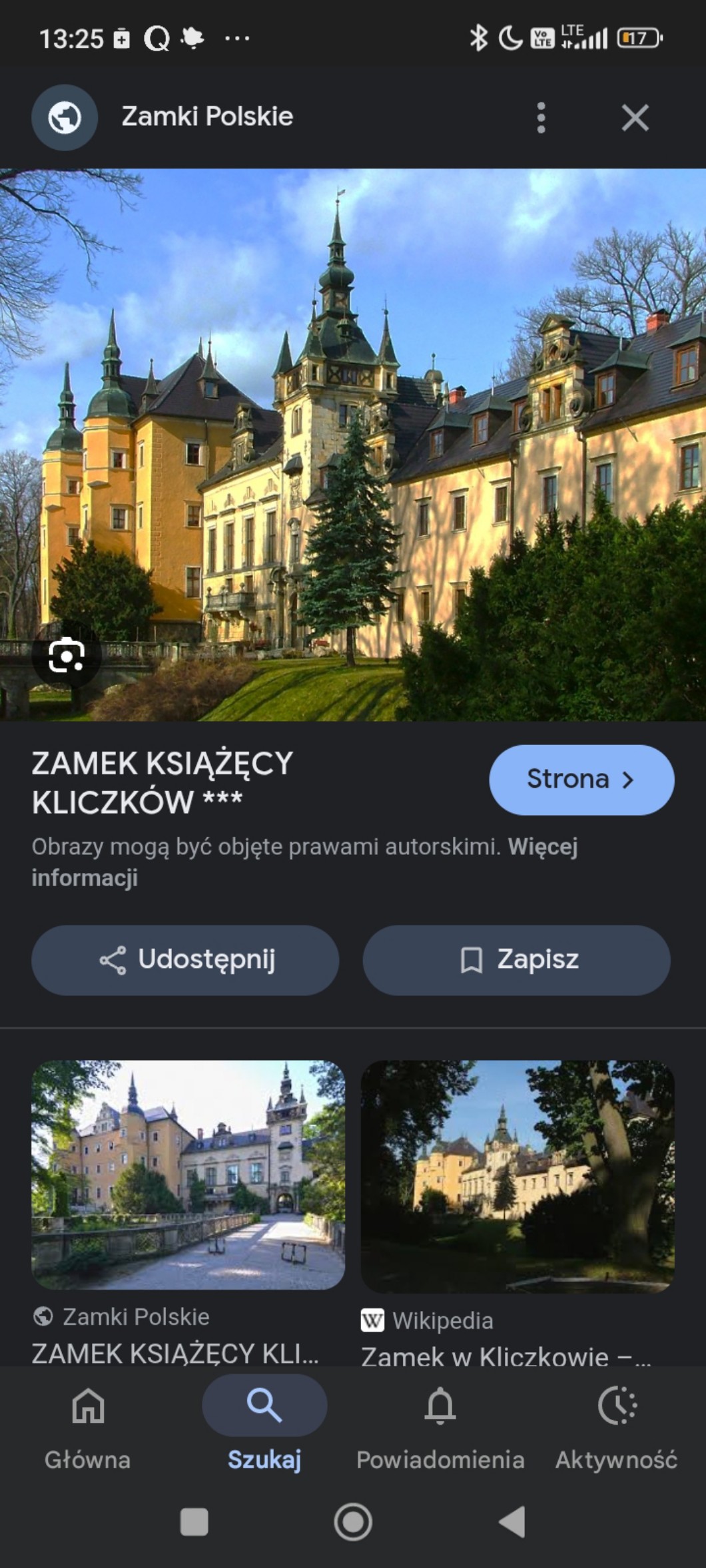Tap the system back button

pyautogui.click(x=512, y=1521)
